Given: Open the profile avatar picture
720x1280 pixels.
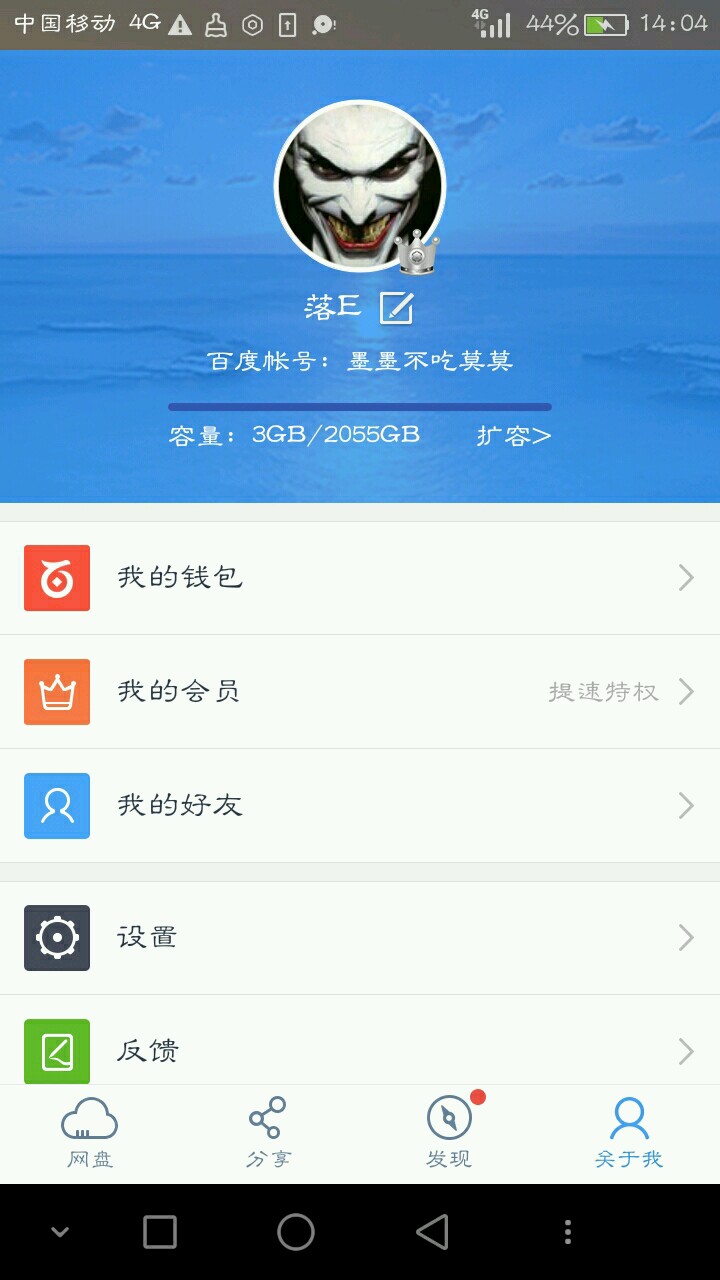Looking at the screenshot, I should pos(359,185).
